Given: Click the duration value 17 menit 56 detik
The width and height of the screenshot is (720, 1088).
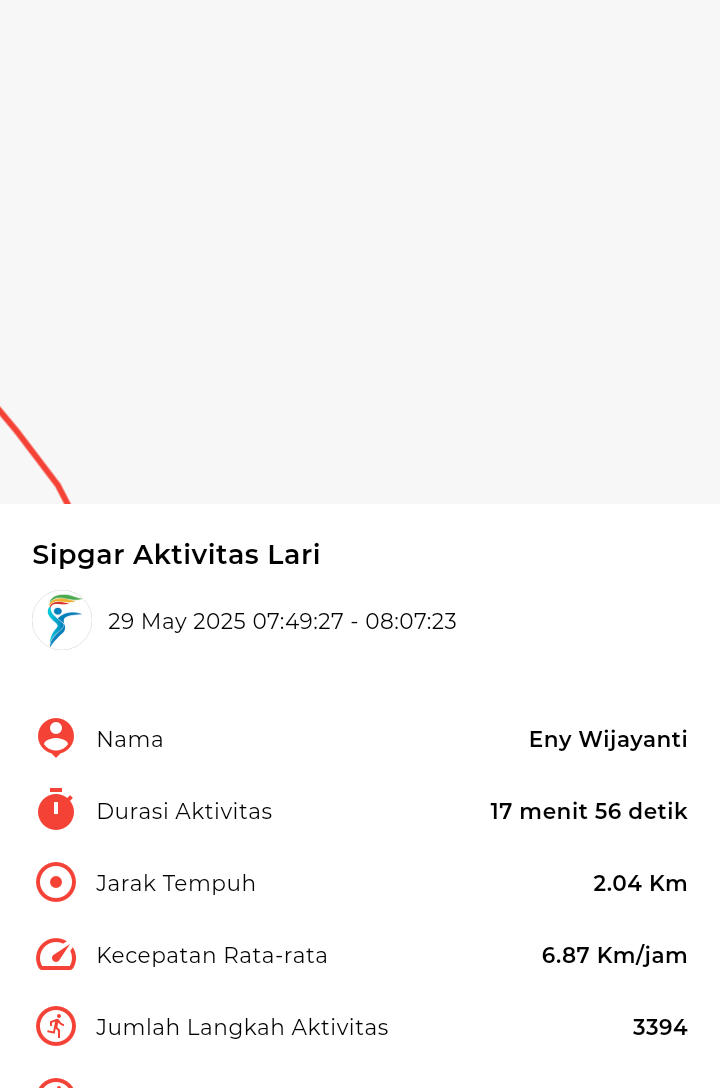Looking at the screenshot, I should [588, 811].
